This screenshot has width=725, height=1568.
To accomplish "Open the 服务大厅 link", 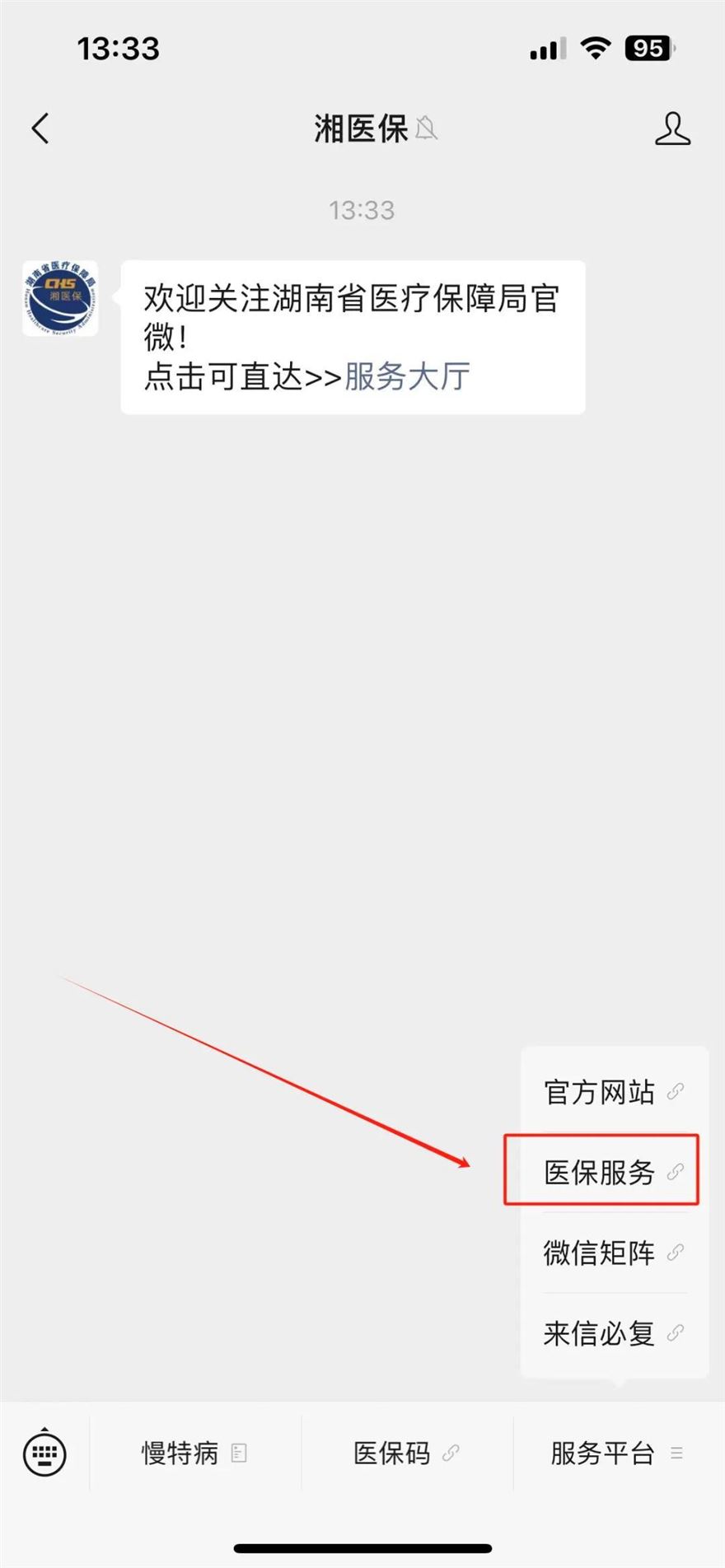I will pos(407,376).
